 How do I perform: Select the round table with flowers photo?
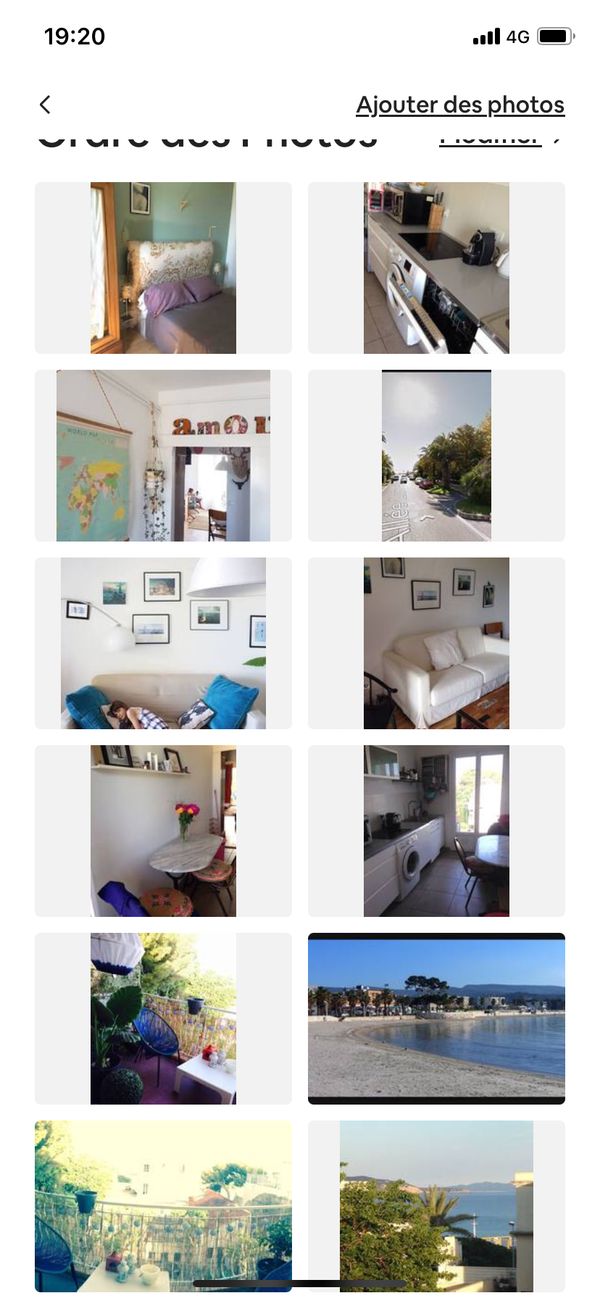pyautogui.click(x=163, y=831)
